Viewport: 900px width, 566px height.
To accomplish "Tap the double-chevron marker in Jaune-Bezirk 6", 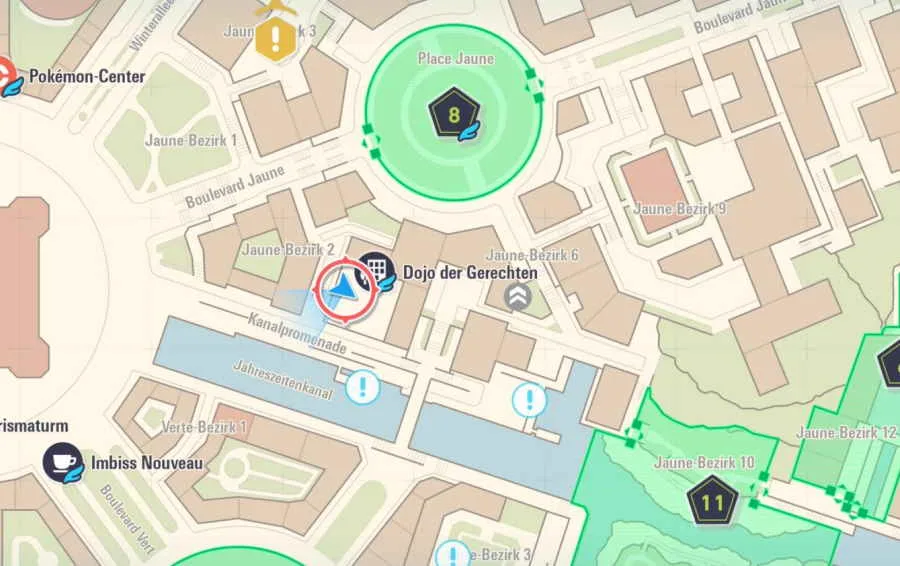I will click(x=516, y=296).
